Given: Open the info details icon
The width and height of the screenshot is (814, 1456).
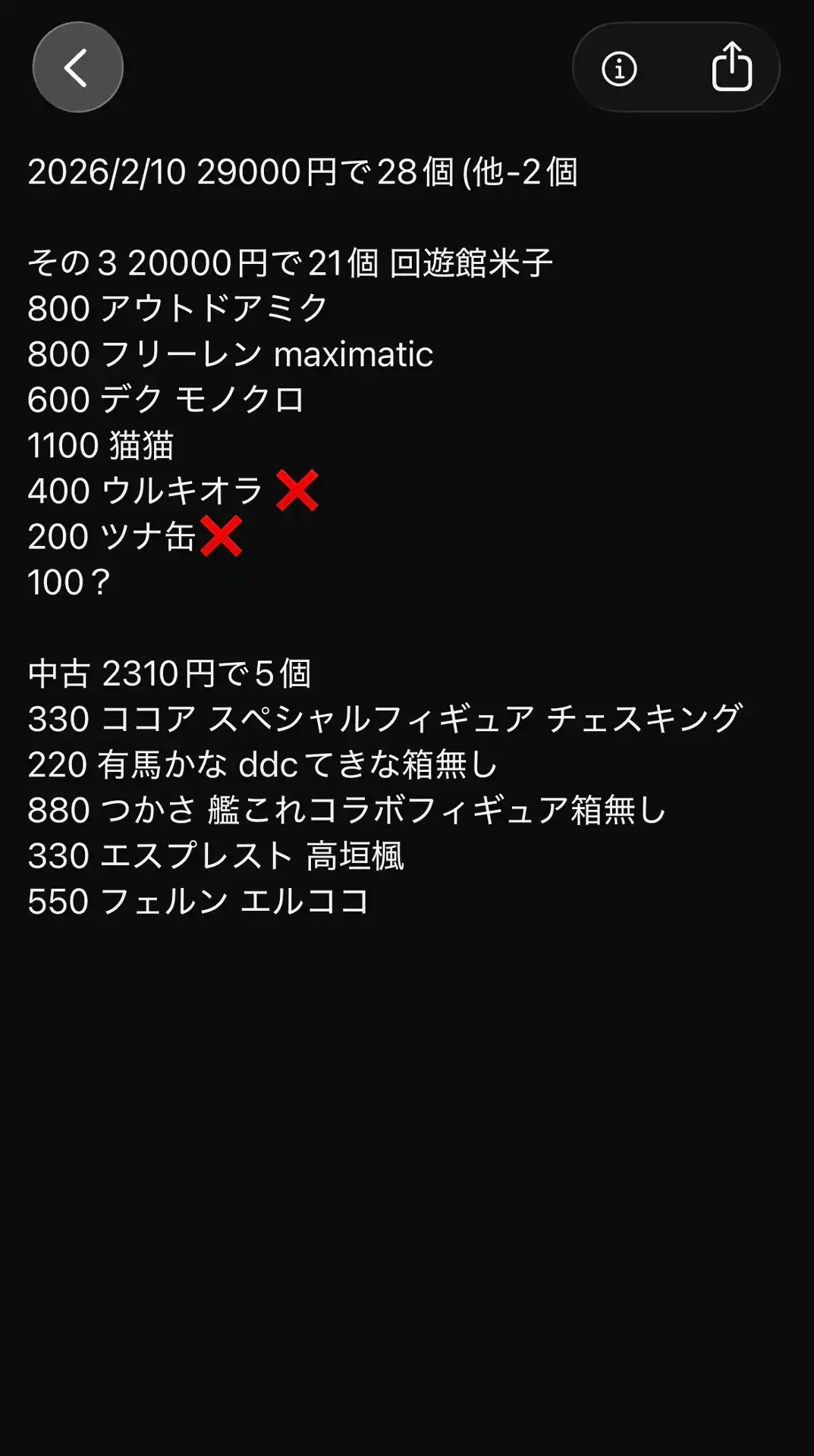Looking at the screenshot, I should (x=619, y=69).
